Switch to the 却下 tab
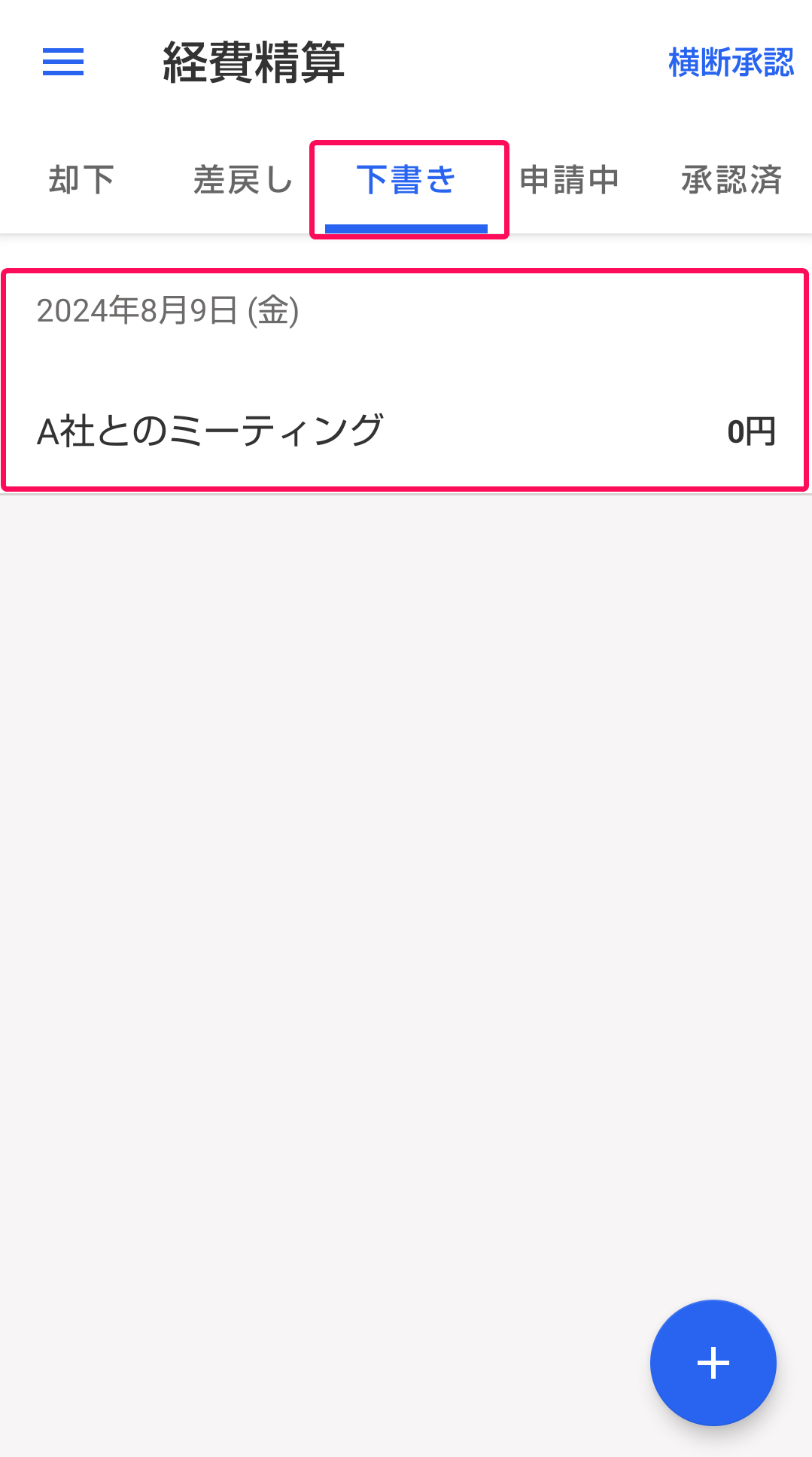This screenshot has width=812, height=1457. pos(81,181)
